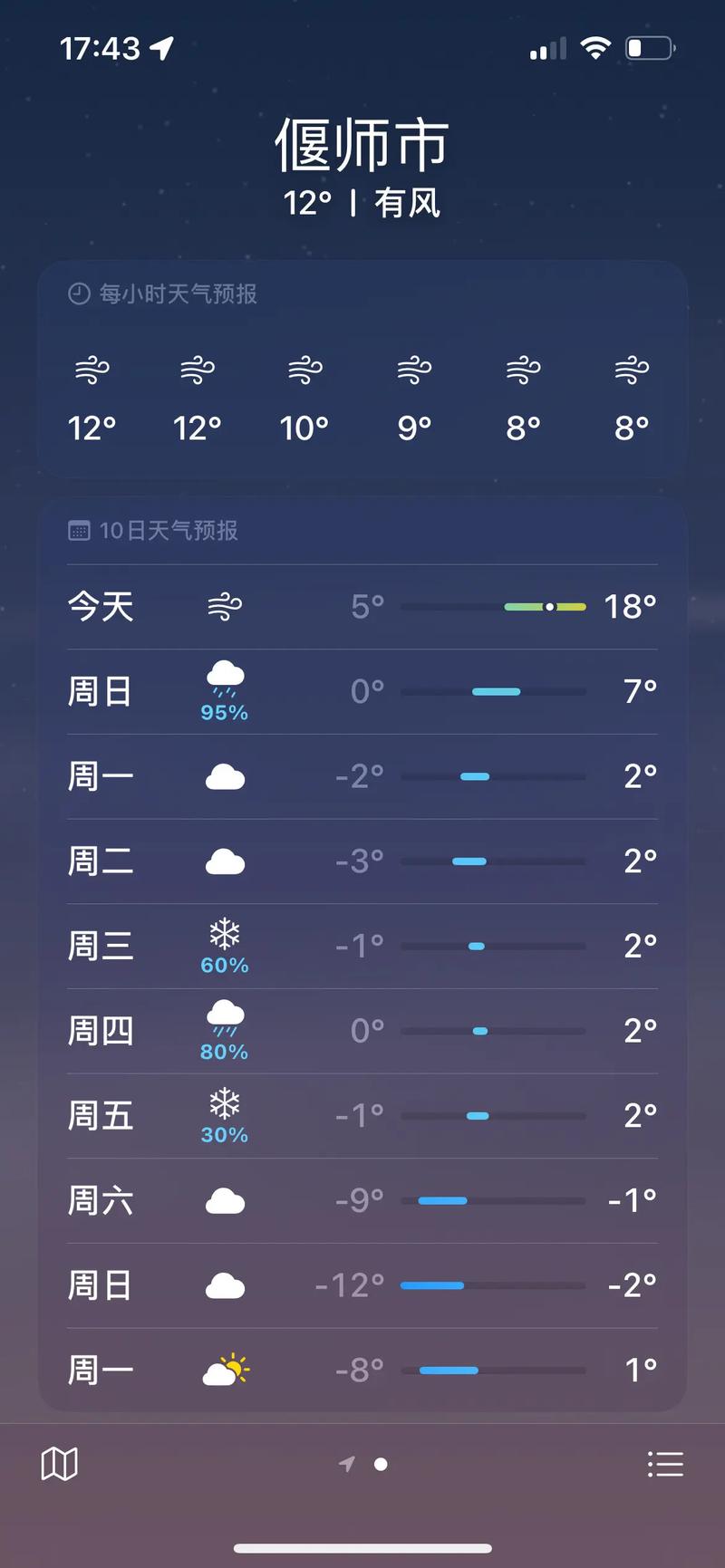Tap the calendar icon beside 10日天气预报

coord(78,531)
